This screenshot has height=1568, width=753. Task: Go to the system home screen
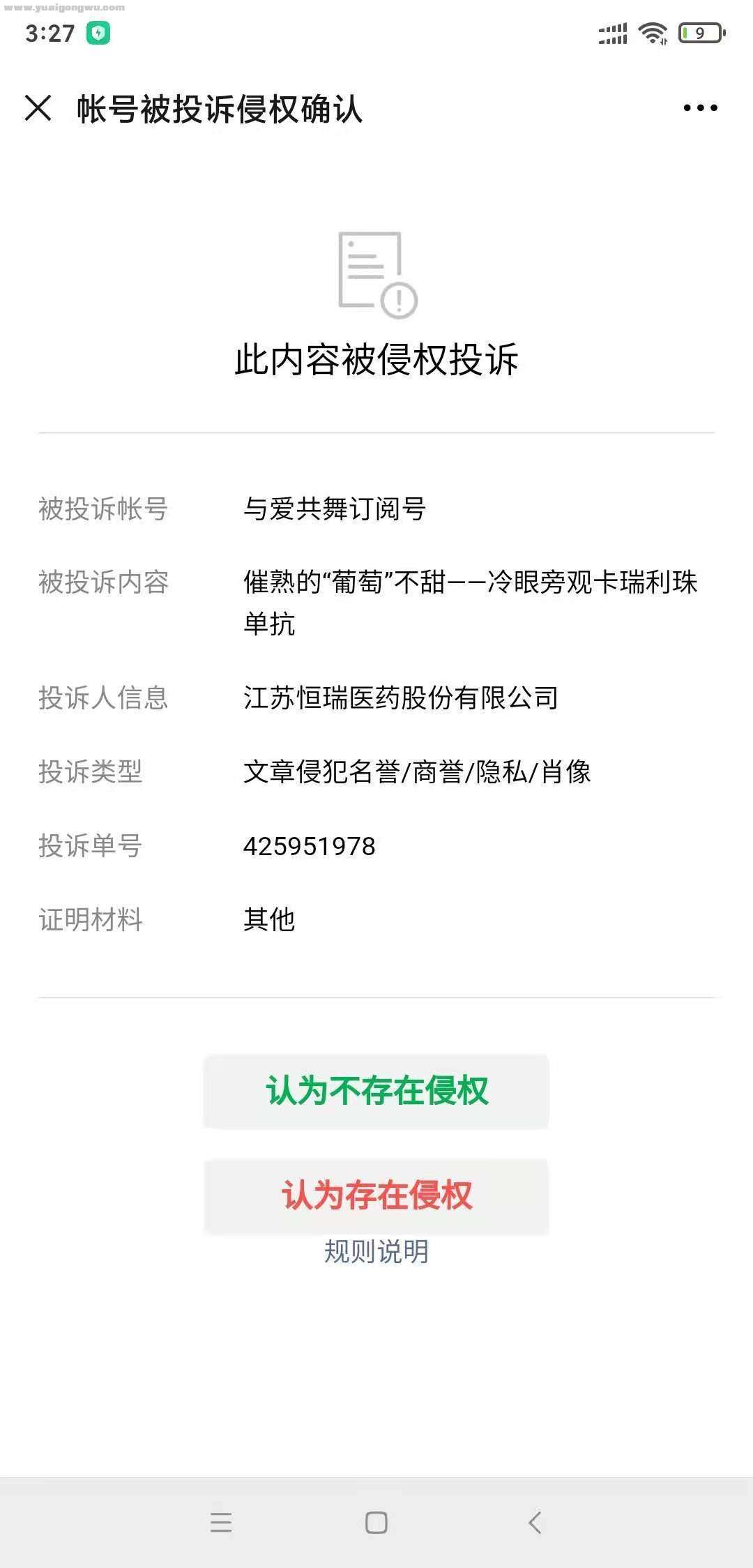coord(376,1522)
